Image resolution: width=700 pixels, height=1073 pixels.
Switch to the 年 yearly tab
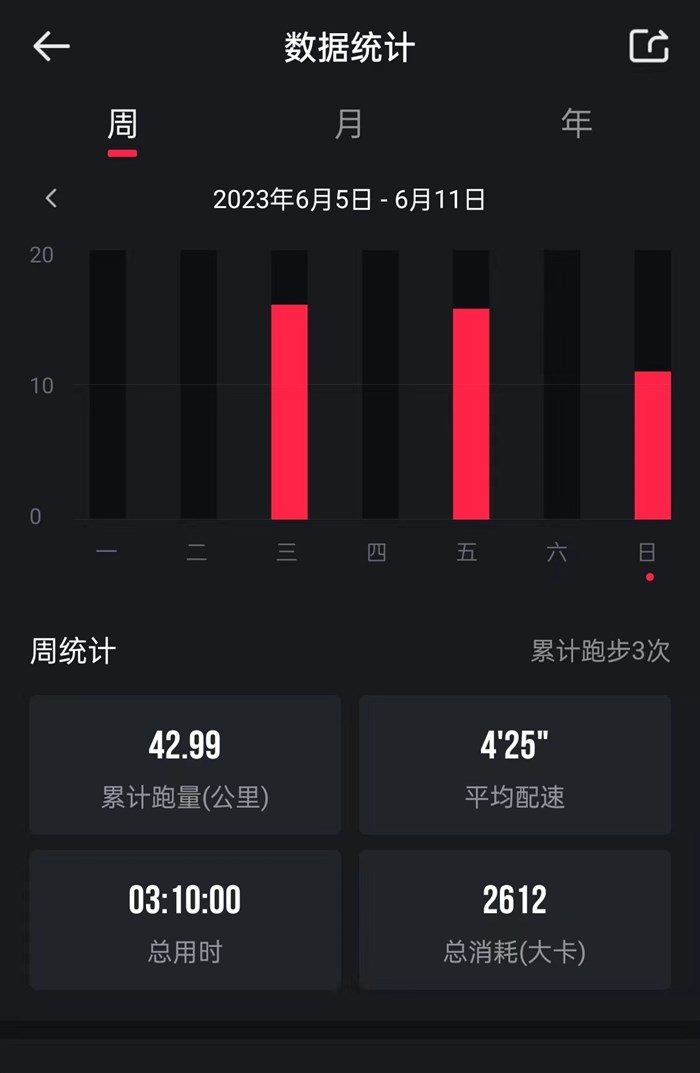coord(576,125)
